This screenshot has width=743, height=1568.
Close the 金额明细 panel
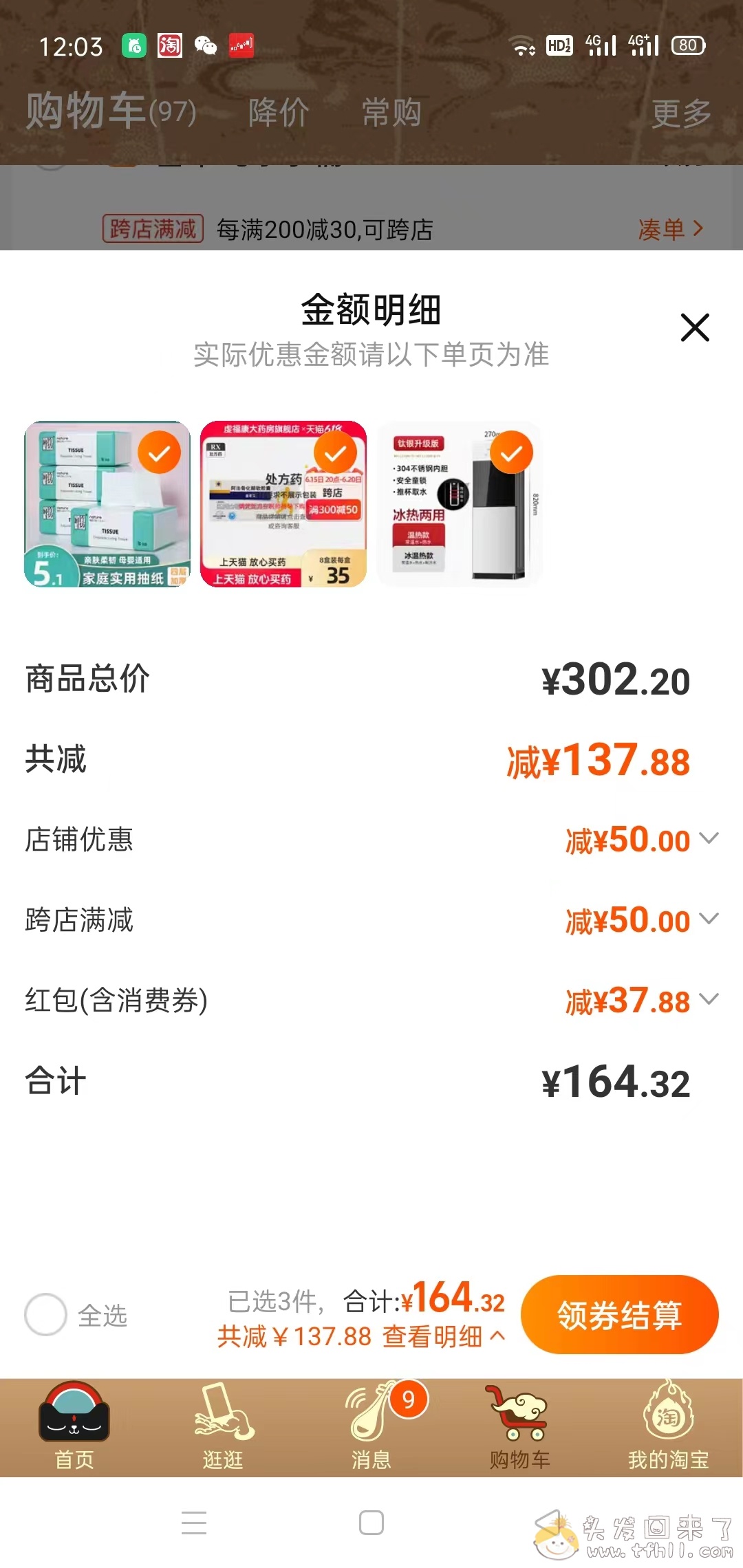tap(695, 327)
